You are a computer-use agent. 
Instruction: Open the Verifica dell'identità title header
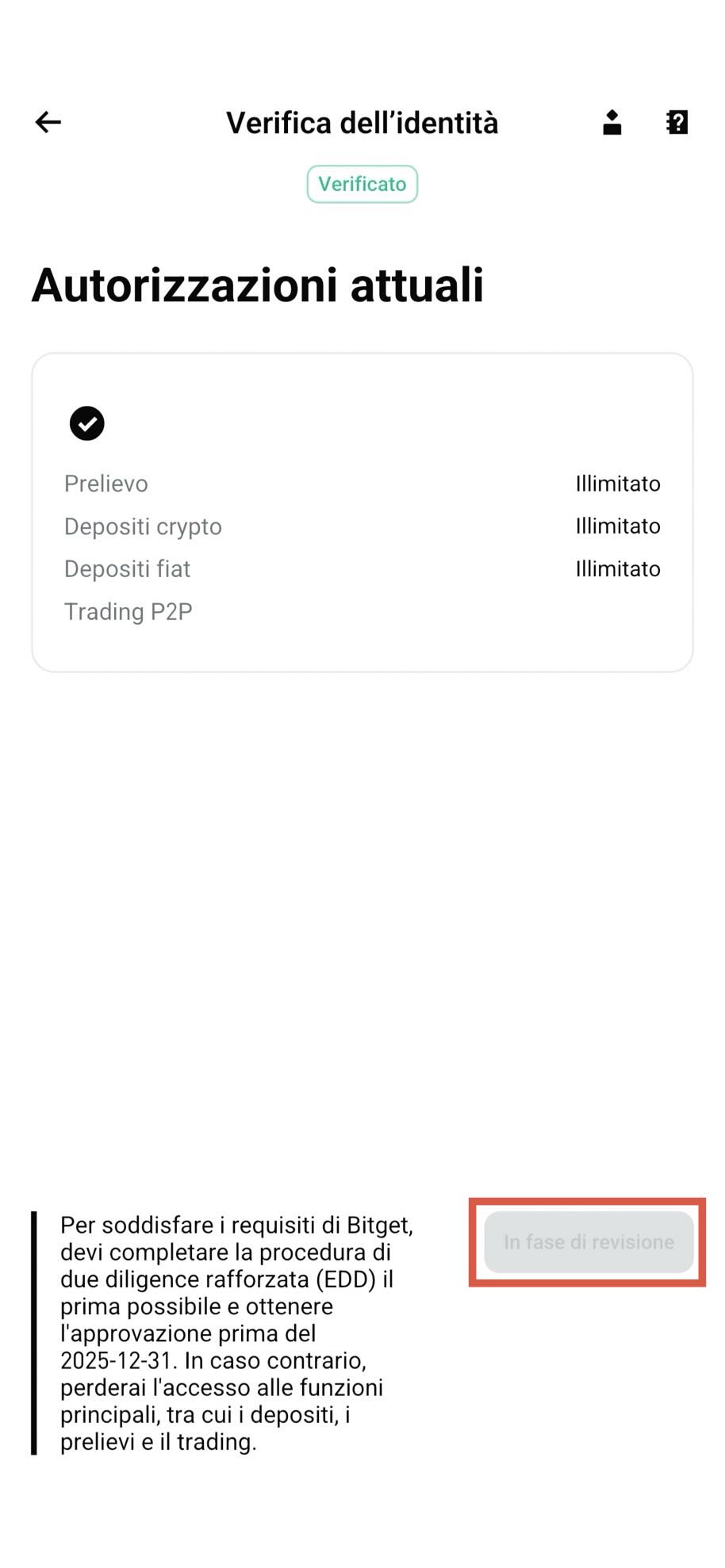(362, 122)
